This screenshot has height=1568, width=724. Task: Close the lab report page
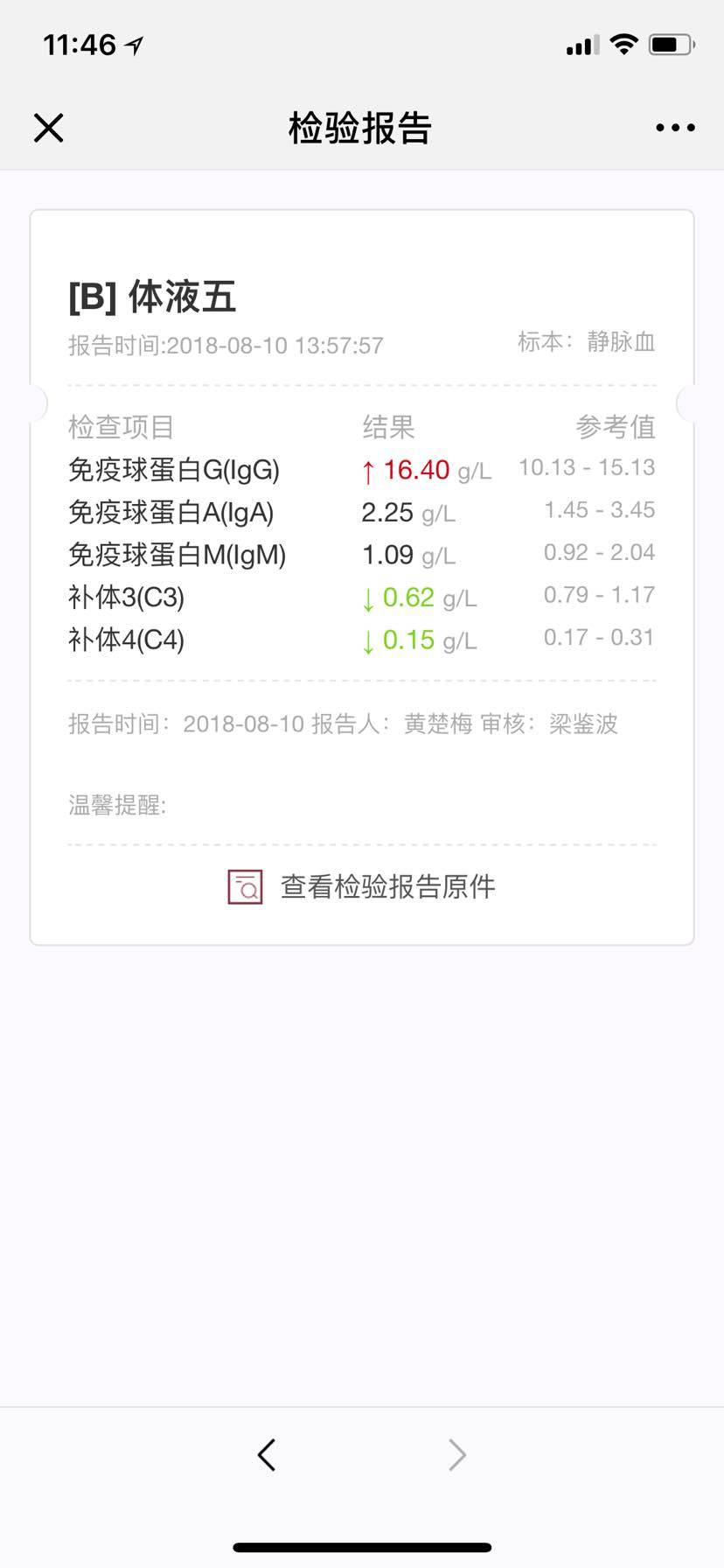pos(49,128)
